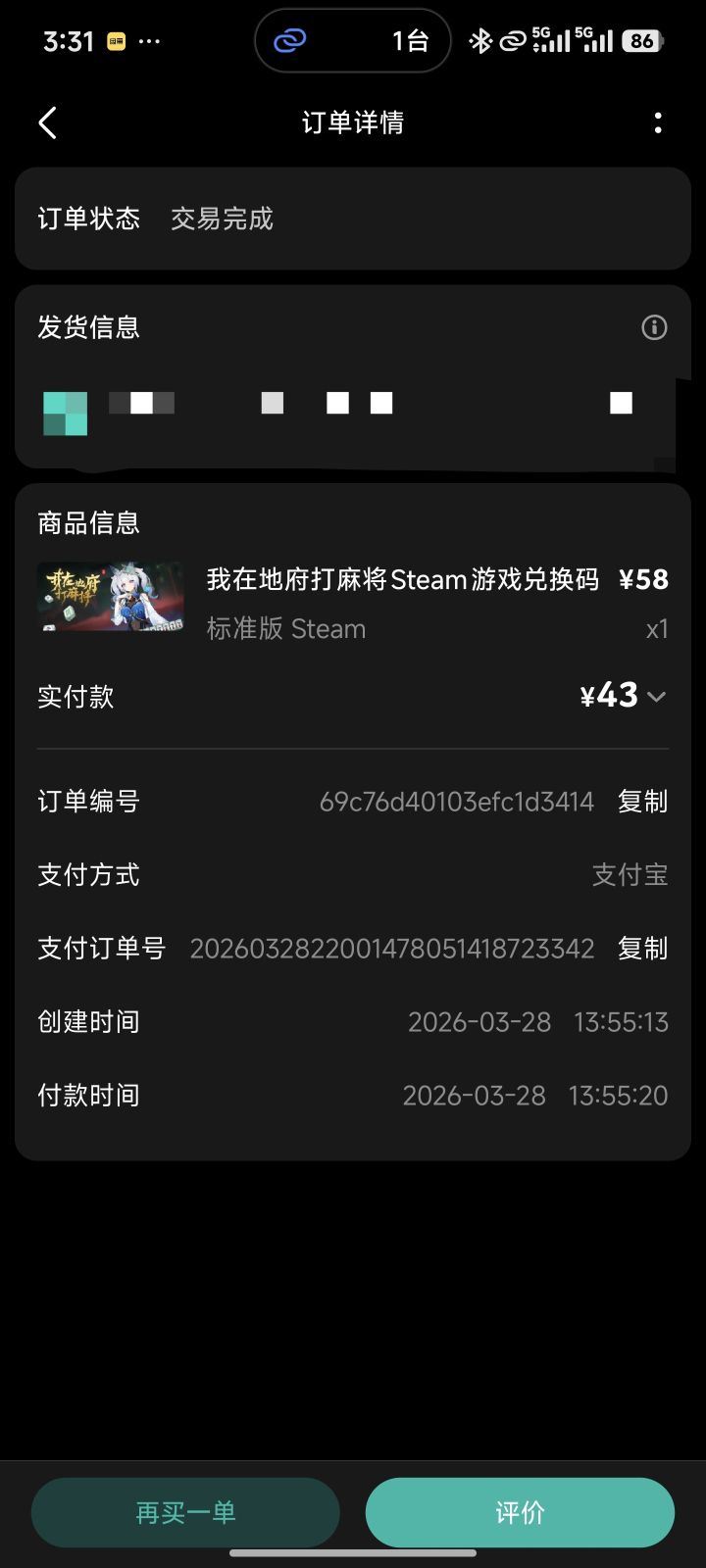706x1568 pixels.
Task: Copy the payment order number 复制
Action: (641, 948)
